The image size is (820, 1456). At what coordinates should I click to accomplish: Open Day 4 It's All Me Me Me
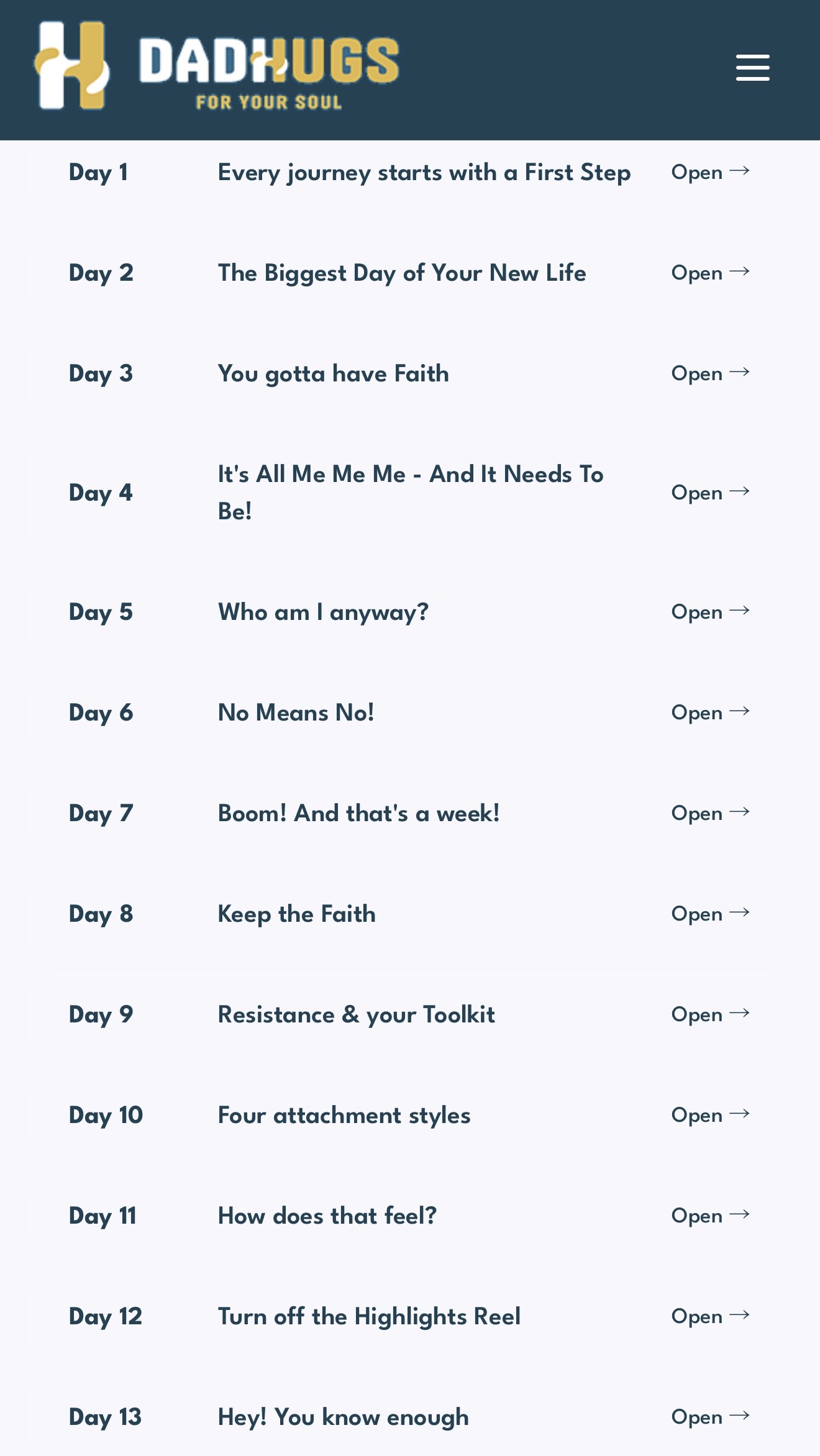(x=710, y=493)
